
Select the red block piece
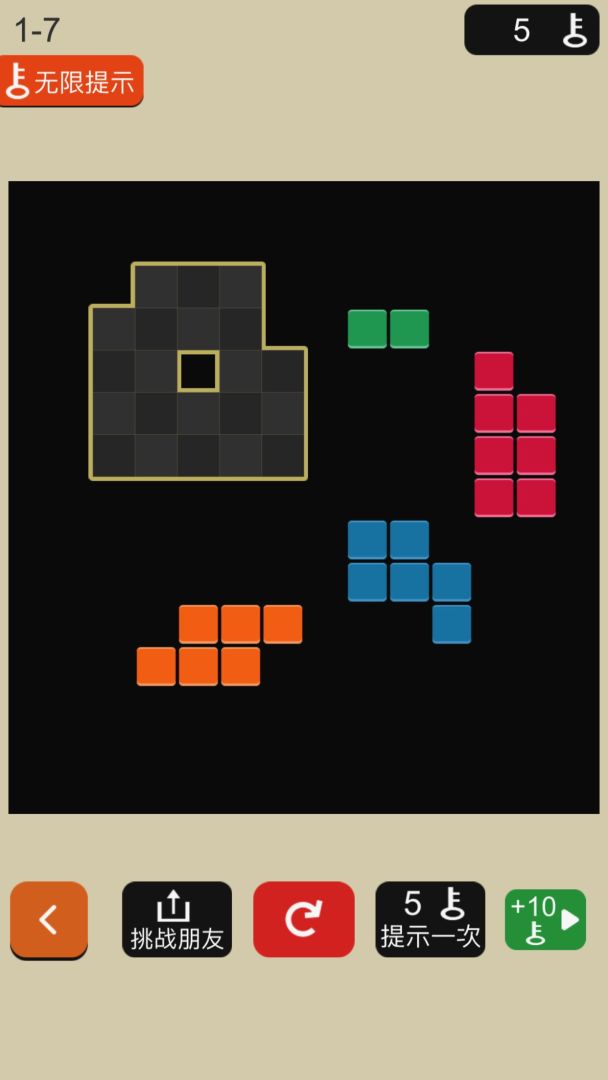pos(514,455)
